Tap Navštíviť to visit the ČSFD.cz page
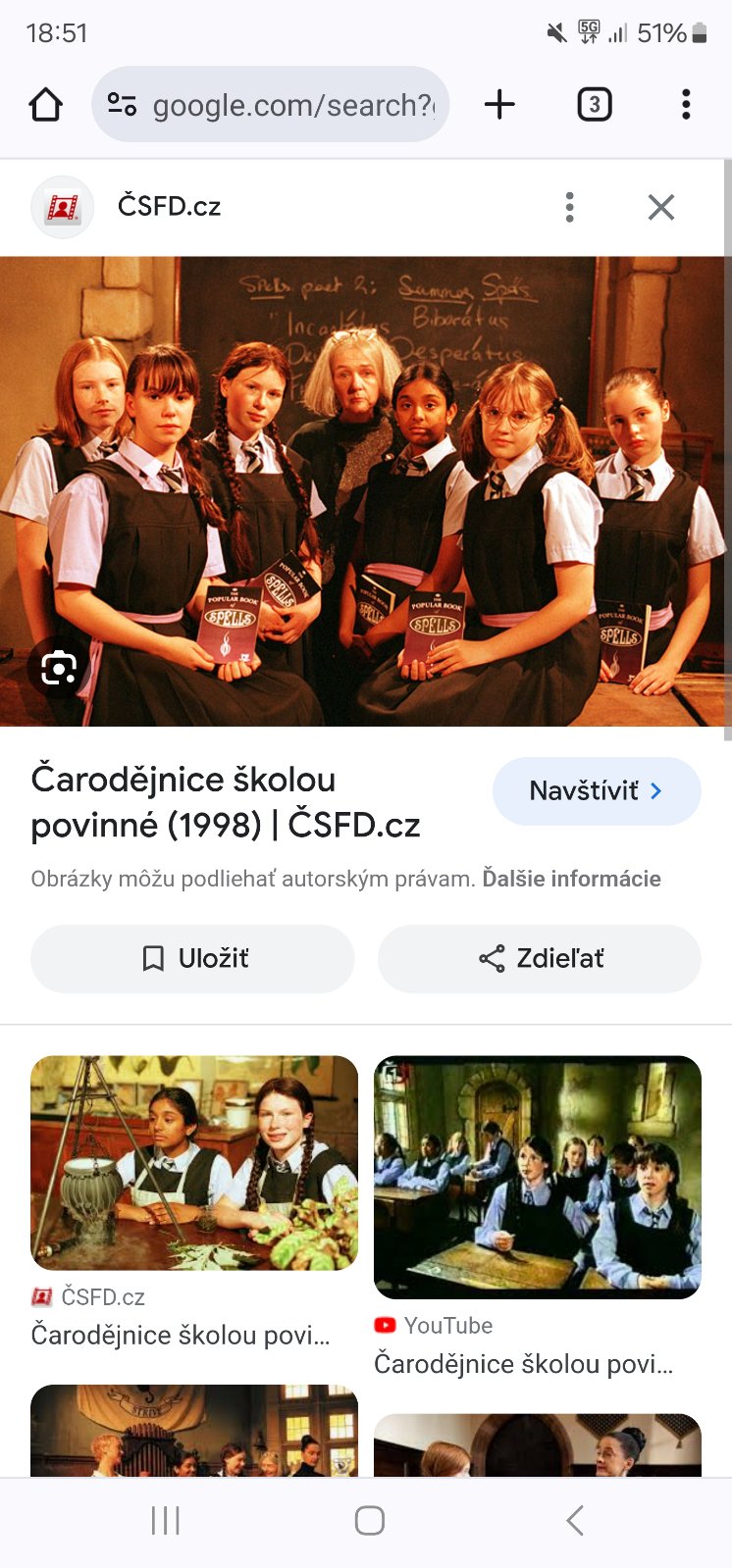 pos(596,790)
